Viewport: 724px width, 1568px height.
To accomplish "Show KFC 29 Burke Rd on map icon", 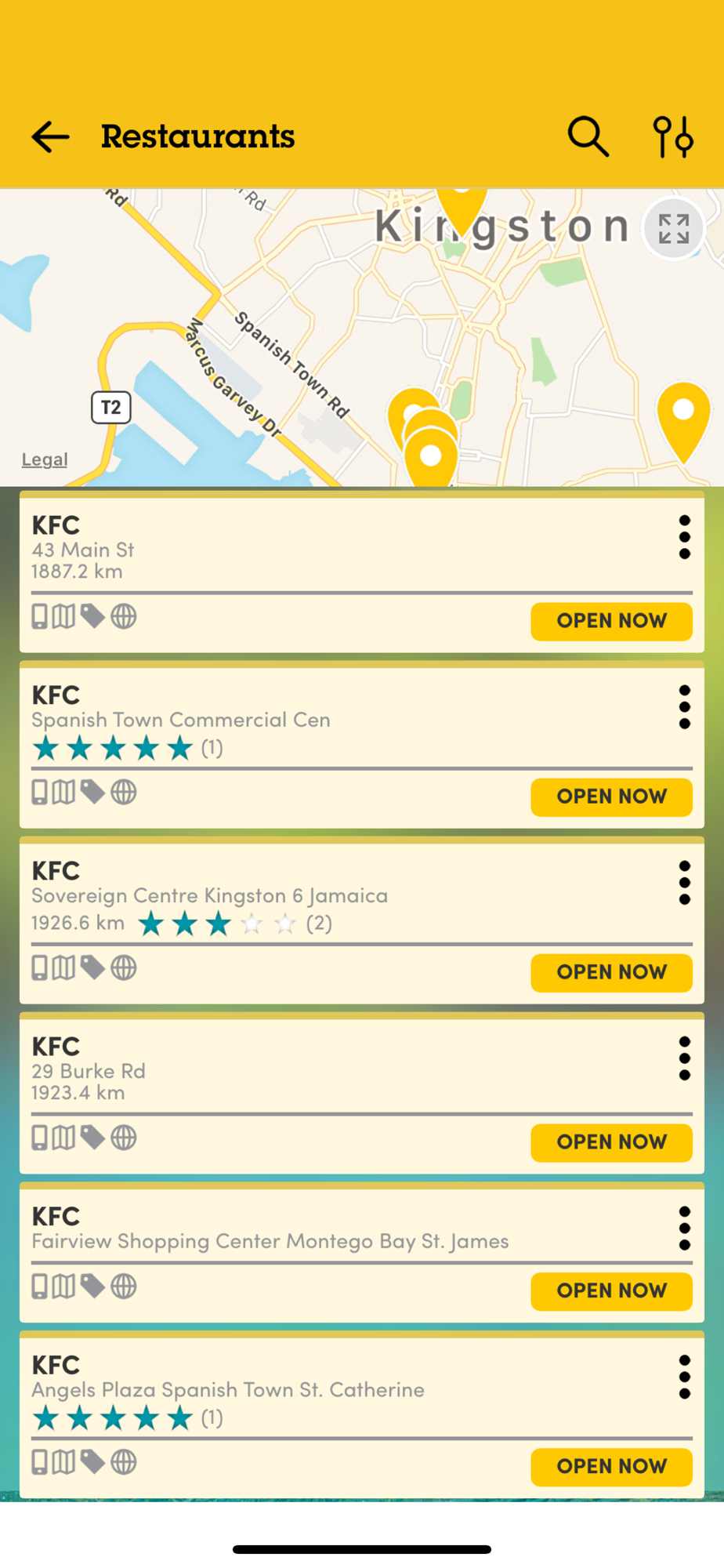I will 63,1138.
